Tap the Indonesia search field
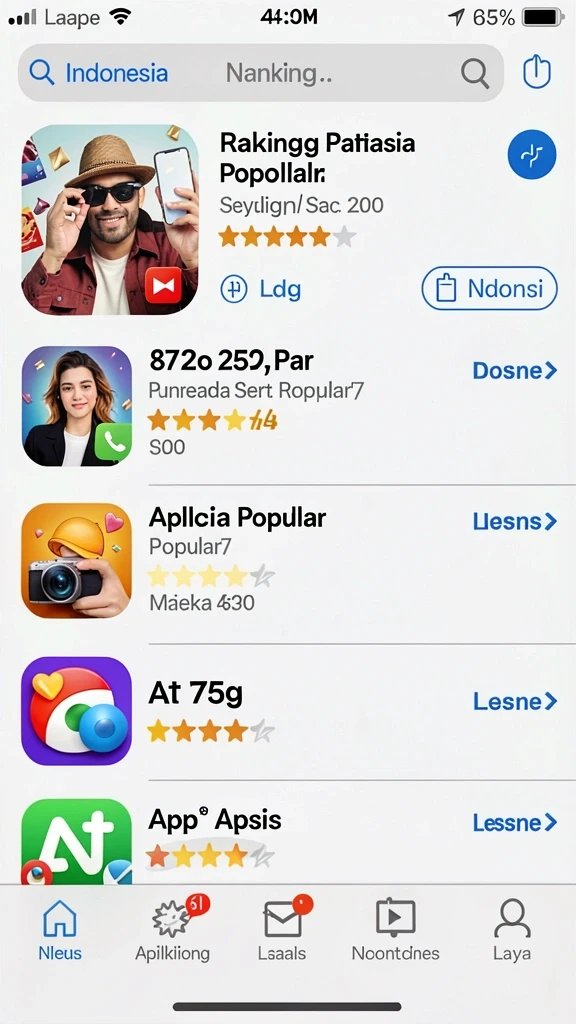The image size is (576, 1024). 261,72
